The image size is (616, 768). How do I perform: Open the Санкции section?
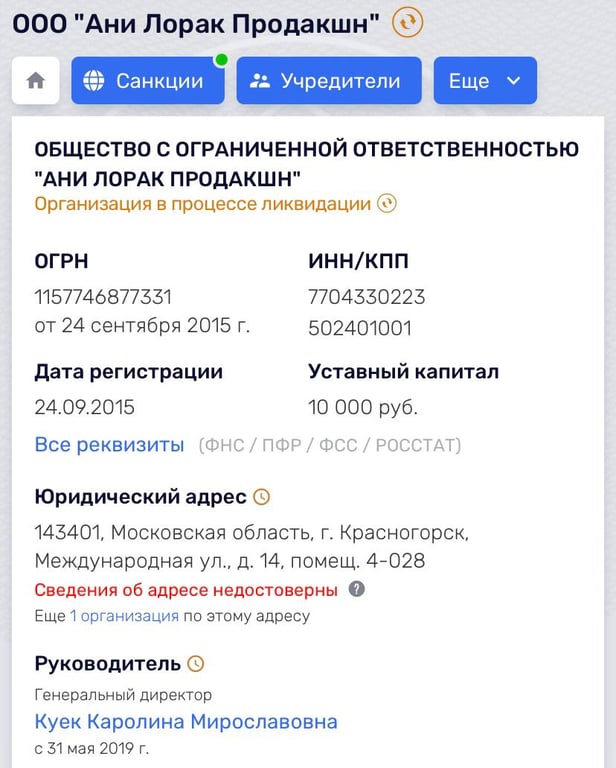tap(147, 81)
